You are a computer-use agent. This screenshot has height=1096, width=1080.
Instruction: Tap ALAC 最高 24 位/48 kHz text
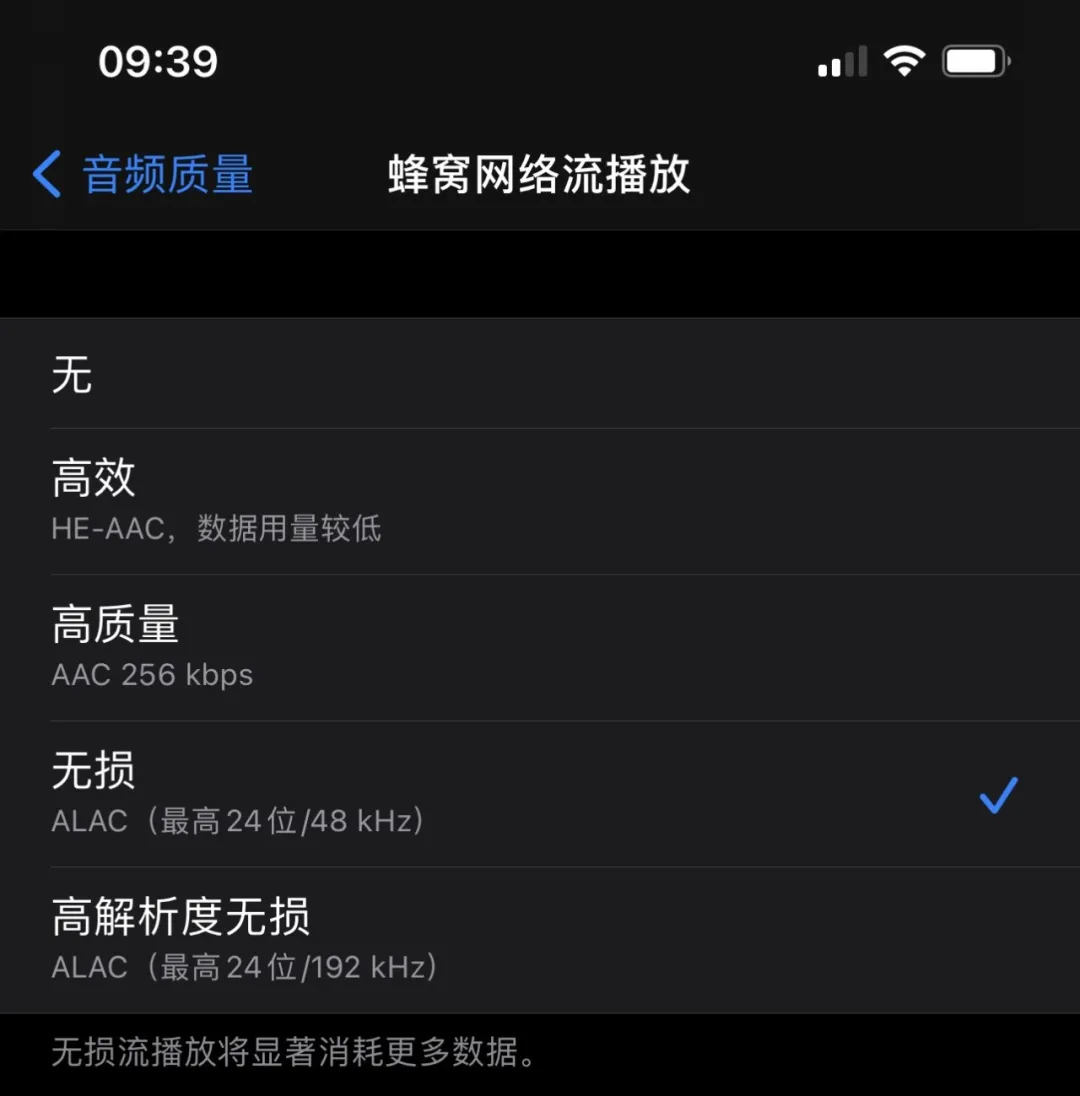tap(238, 821)
